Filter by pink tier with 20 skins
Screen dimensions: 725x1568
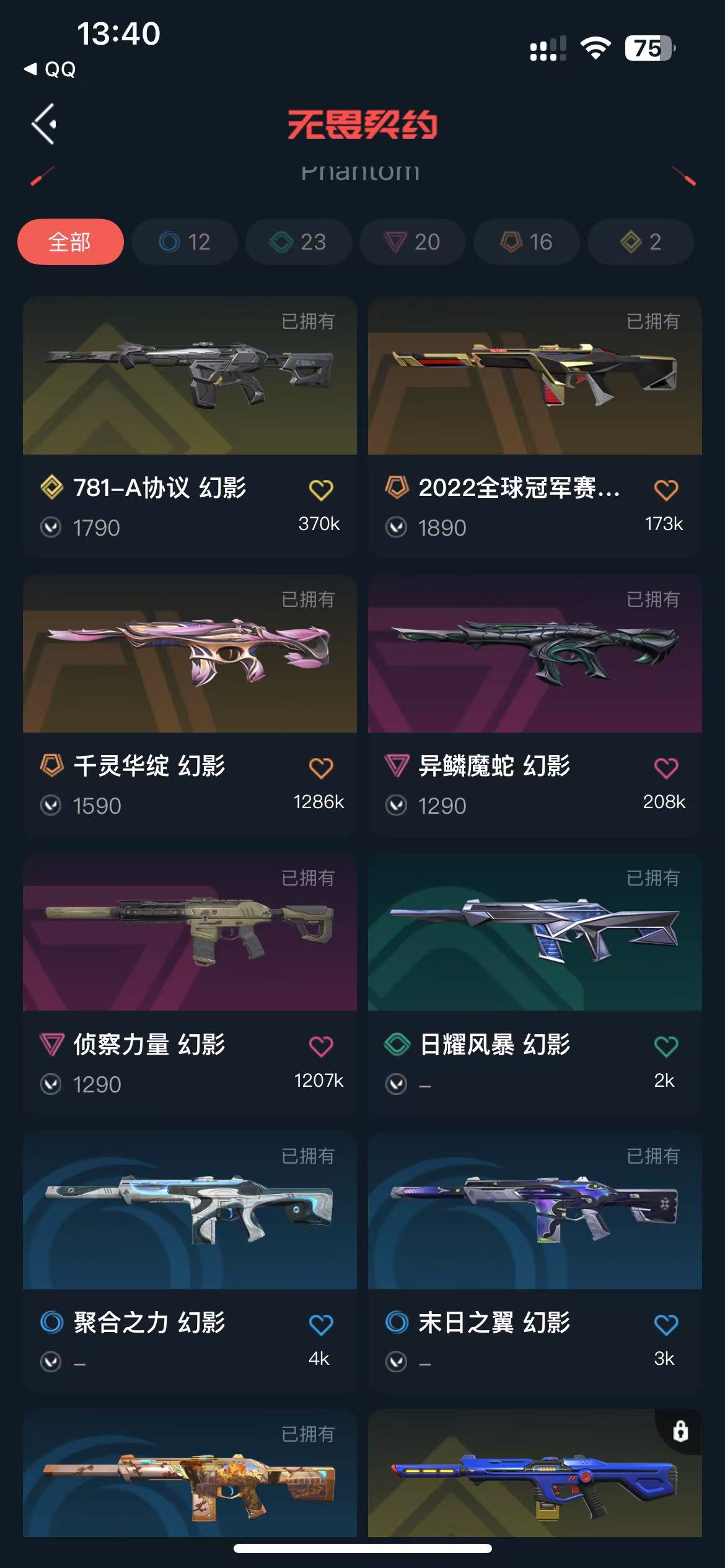(x=412, y=242)
